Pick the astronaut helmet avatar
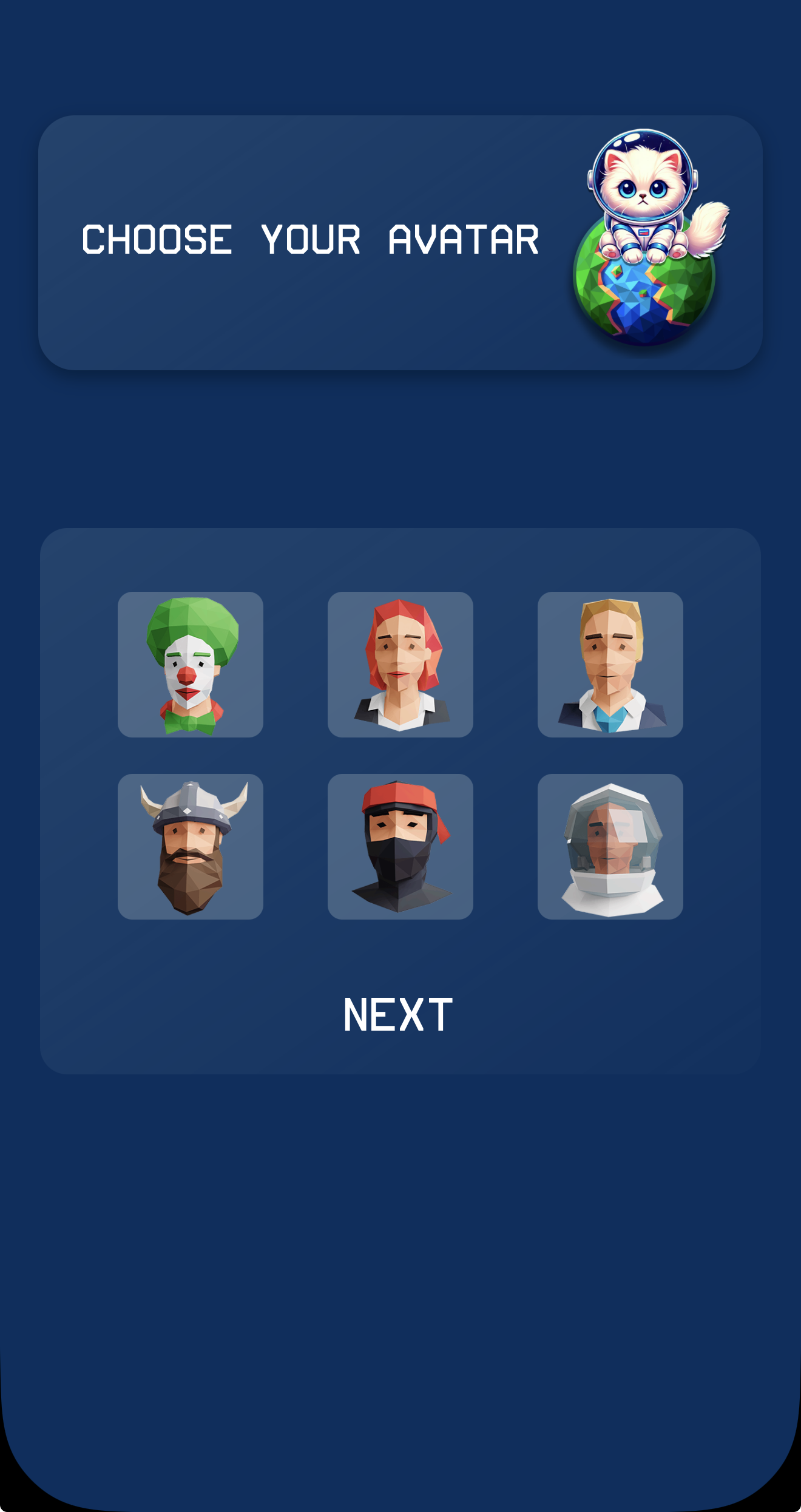This screenshot has height=1512, width=801. [610, 846]
